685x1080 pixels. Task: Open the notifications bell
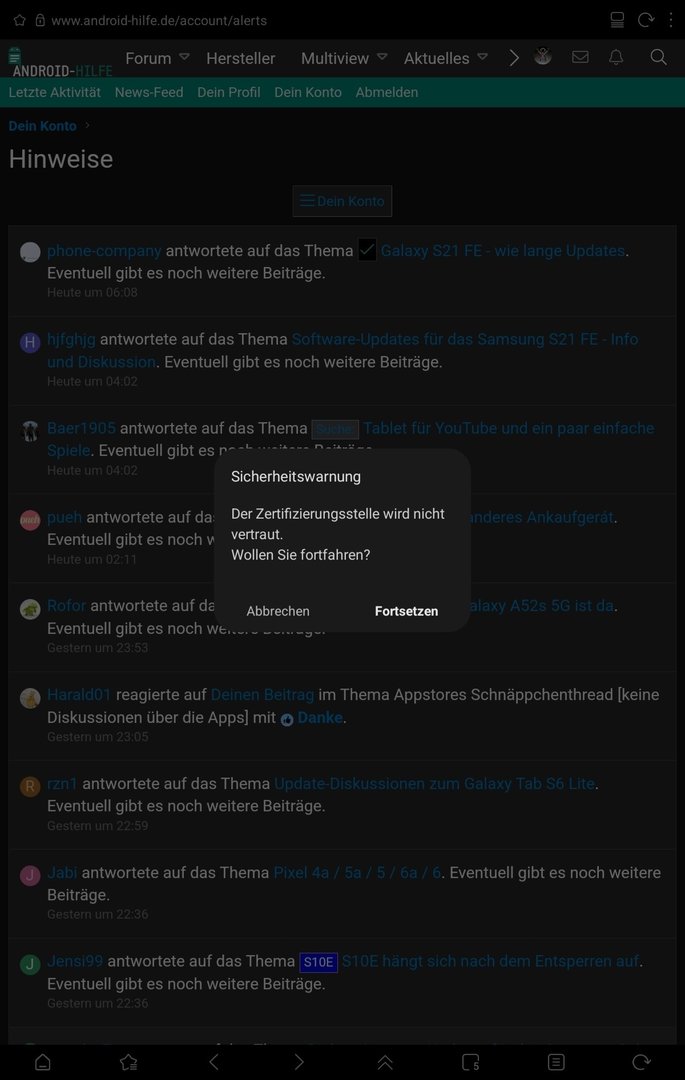(616, 57)
